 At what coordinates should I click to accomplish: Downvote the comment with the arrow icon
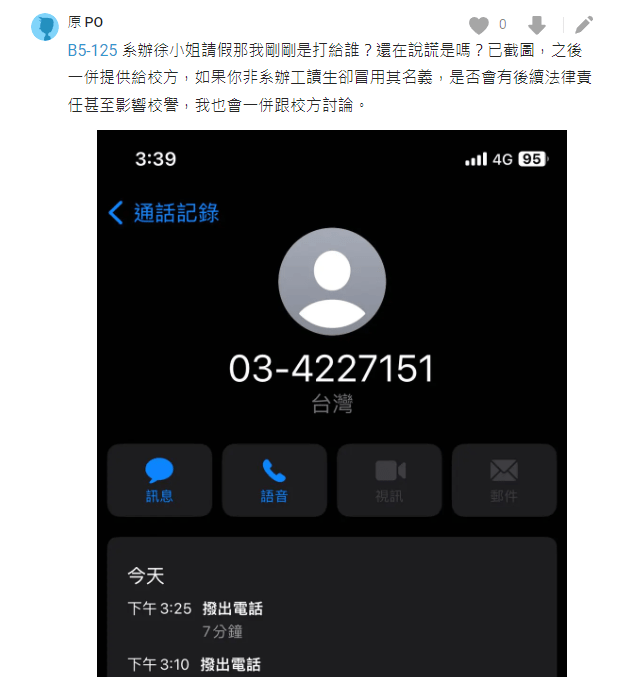click(537, 25)
